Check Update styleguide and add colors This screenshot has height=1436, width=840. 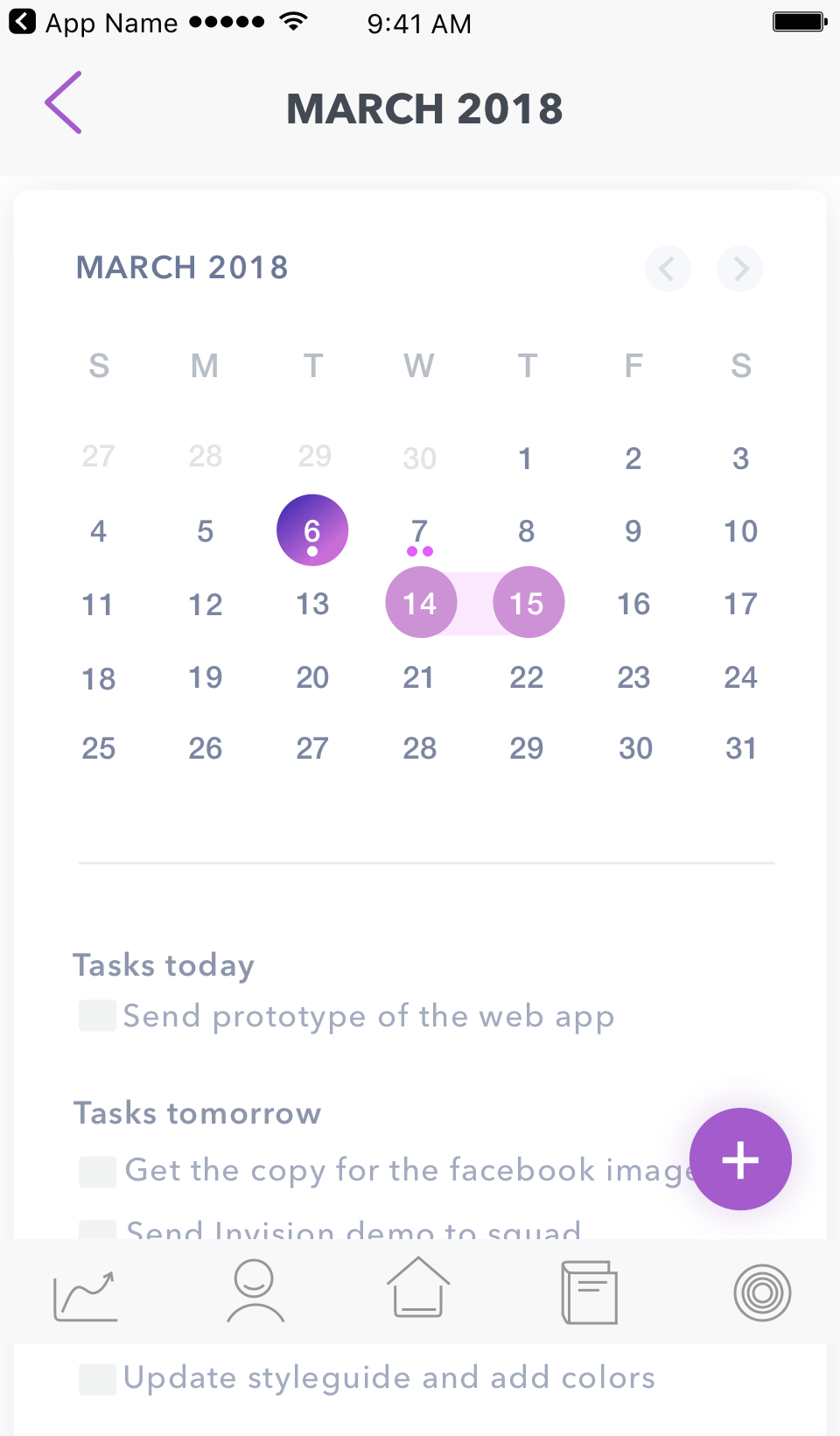click(97, 1379)
